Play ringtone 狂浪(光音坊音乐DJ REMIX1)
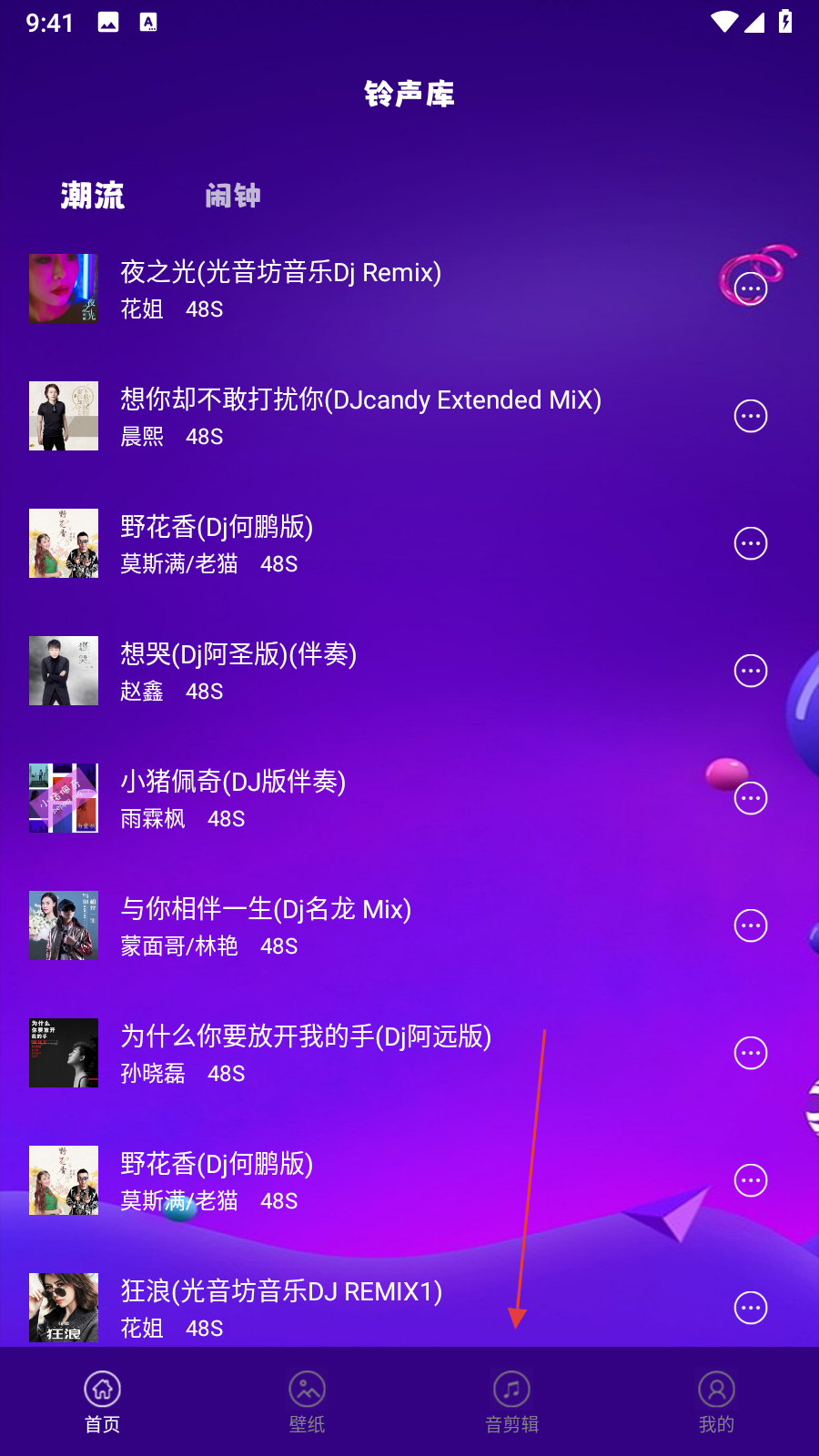 (281, 1292)
